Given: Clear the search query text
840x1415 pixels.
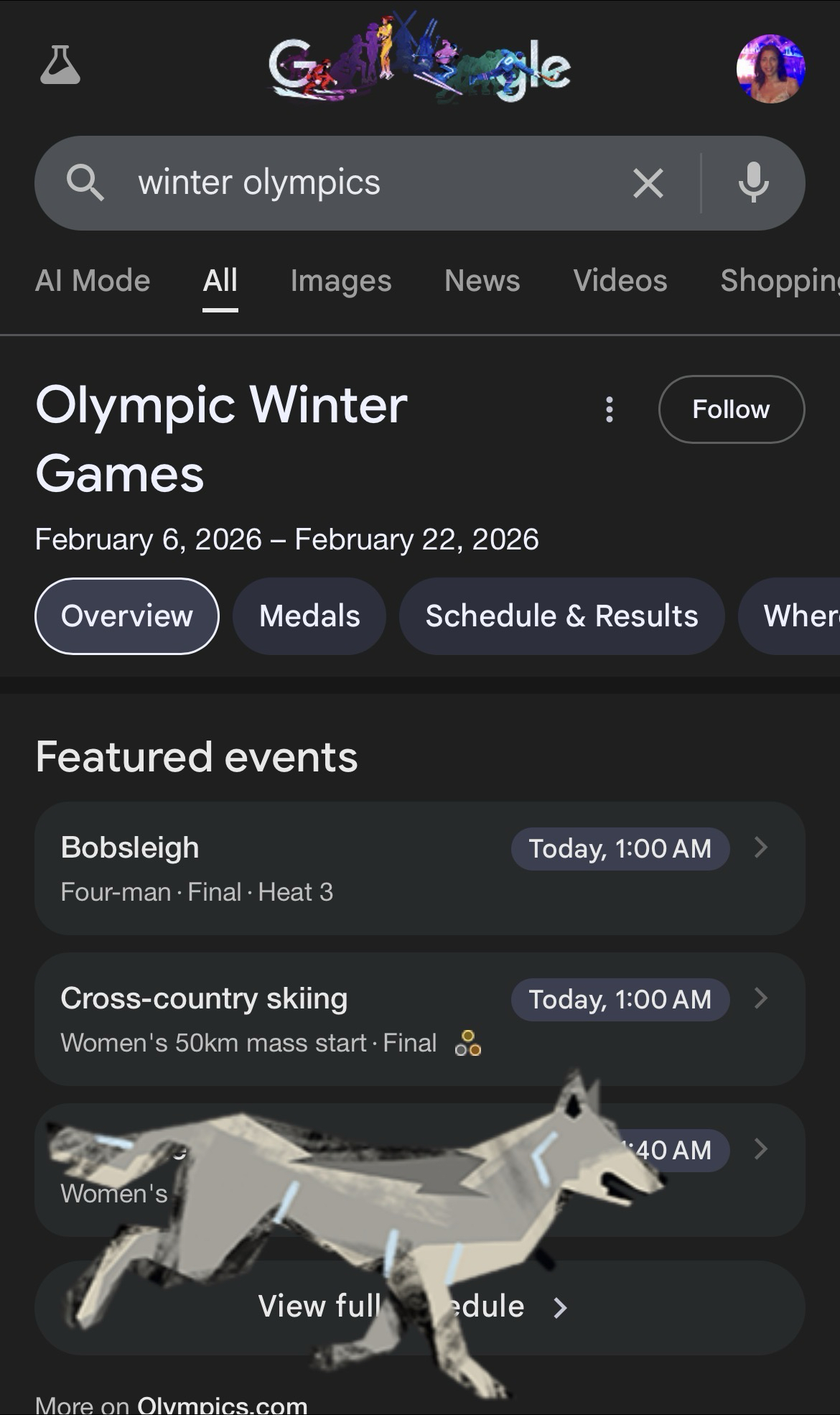Looking at the screenshot, I should (x=648, y=183).
